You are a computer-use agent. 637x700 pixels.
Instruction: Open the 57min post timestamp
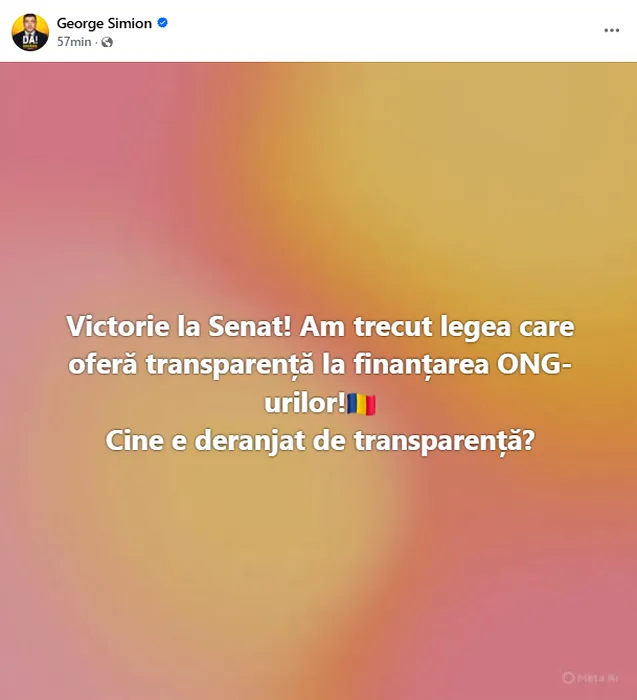74,42
